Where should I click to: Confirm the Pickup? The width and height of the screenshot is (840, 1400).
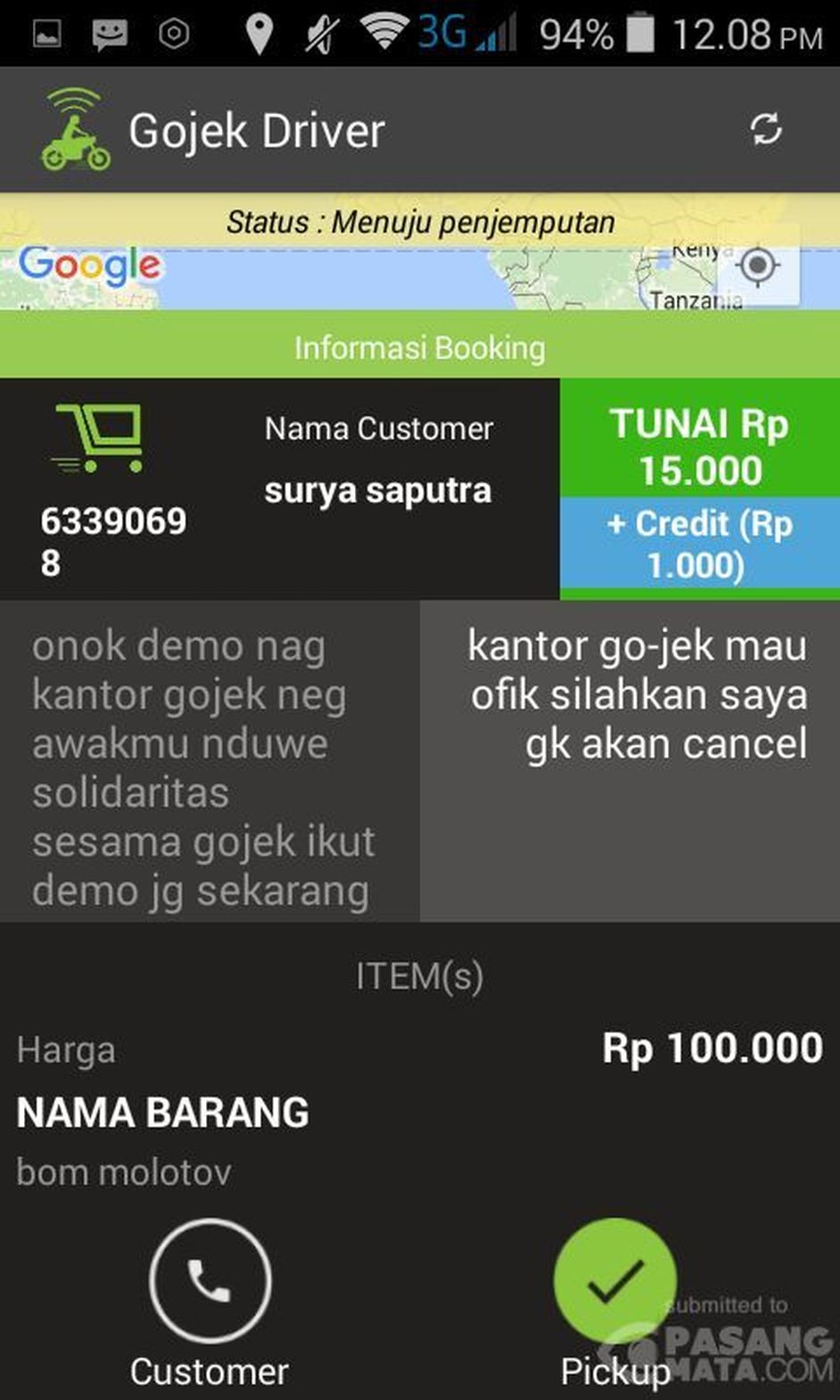pos(614,1281)
